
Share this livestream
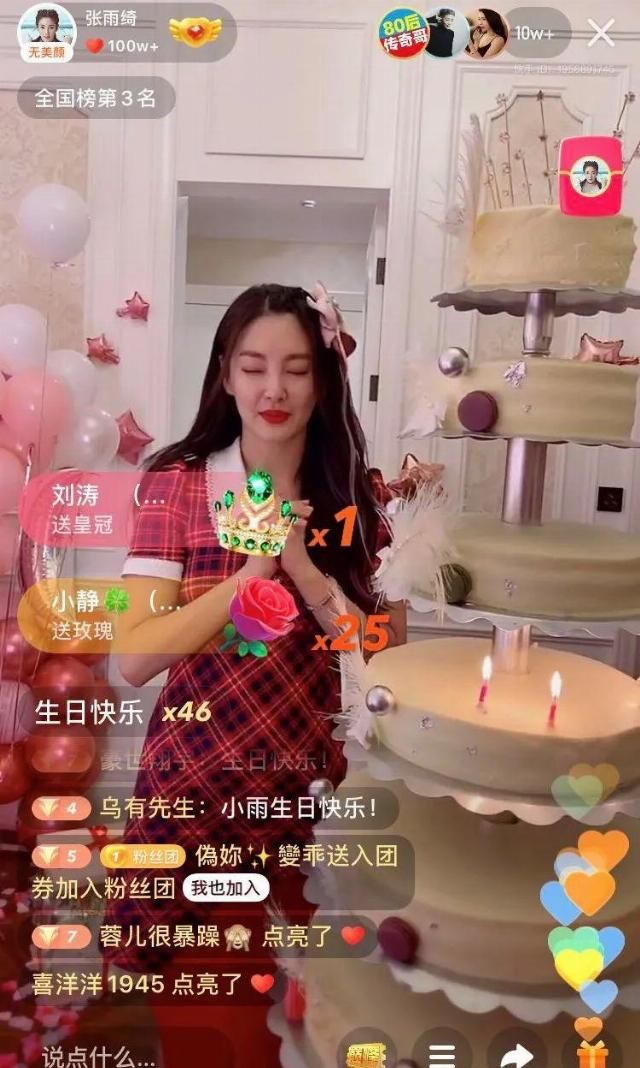click(516, 1054)
